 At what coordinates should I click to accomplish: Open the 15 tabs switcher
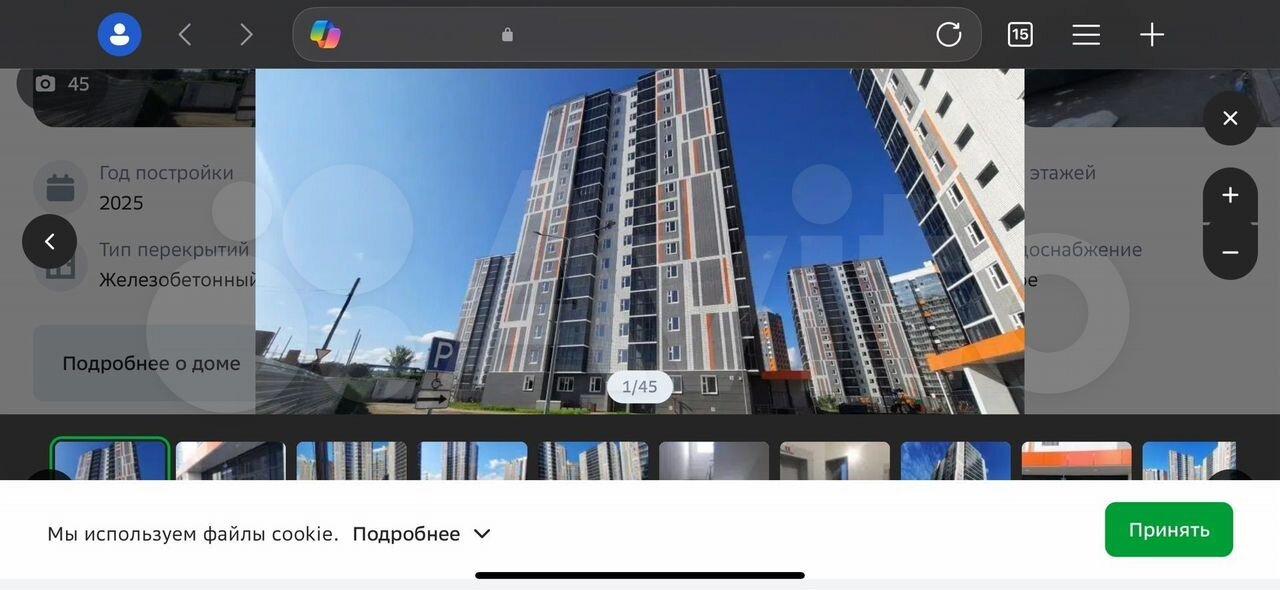[x=1019, y=35]
